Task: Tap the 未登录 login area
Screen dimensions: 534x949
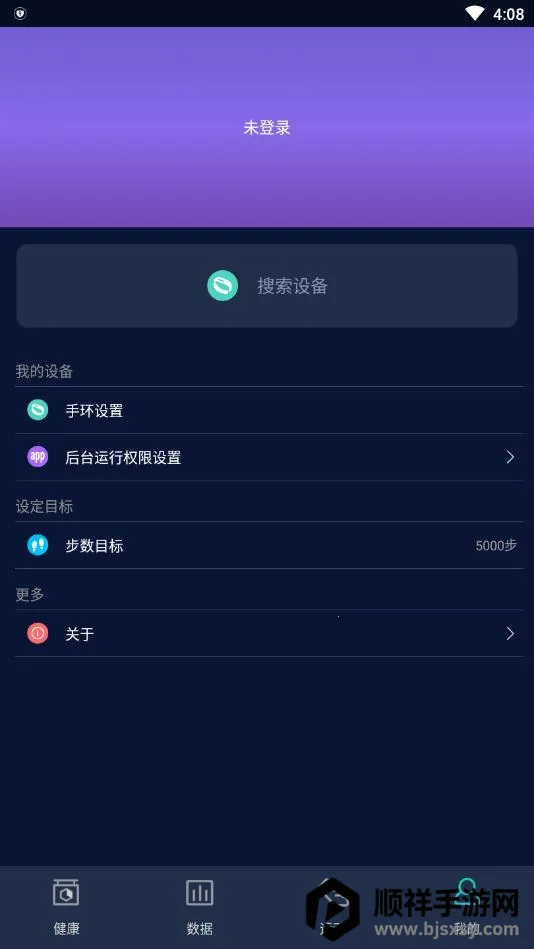Action: [267, 128]
